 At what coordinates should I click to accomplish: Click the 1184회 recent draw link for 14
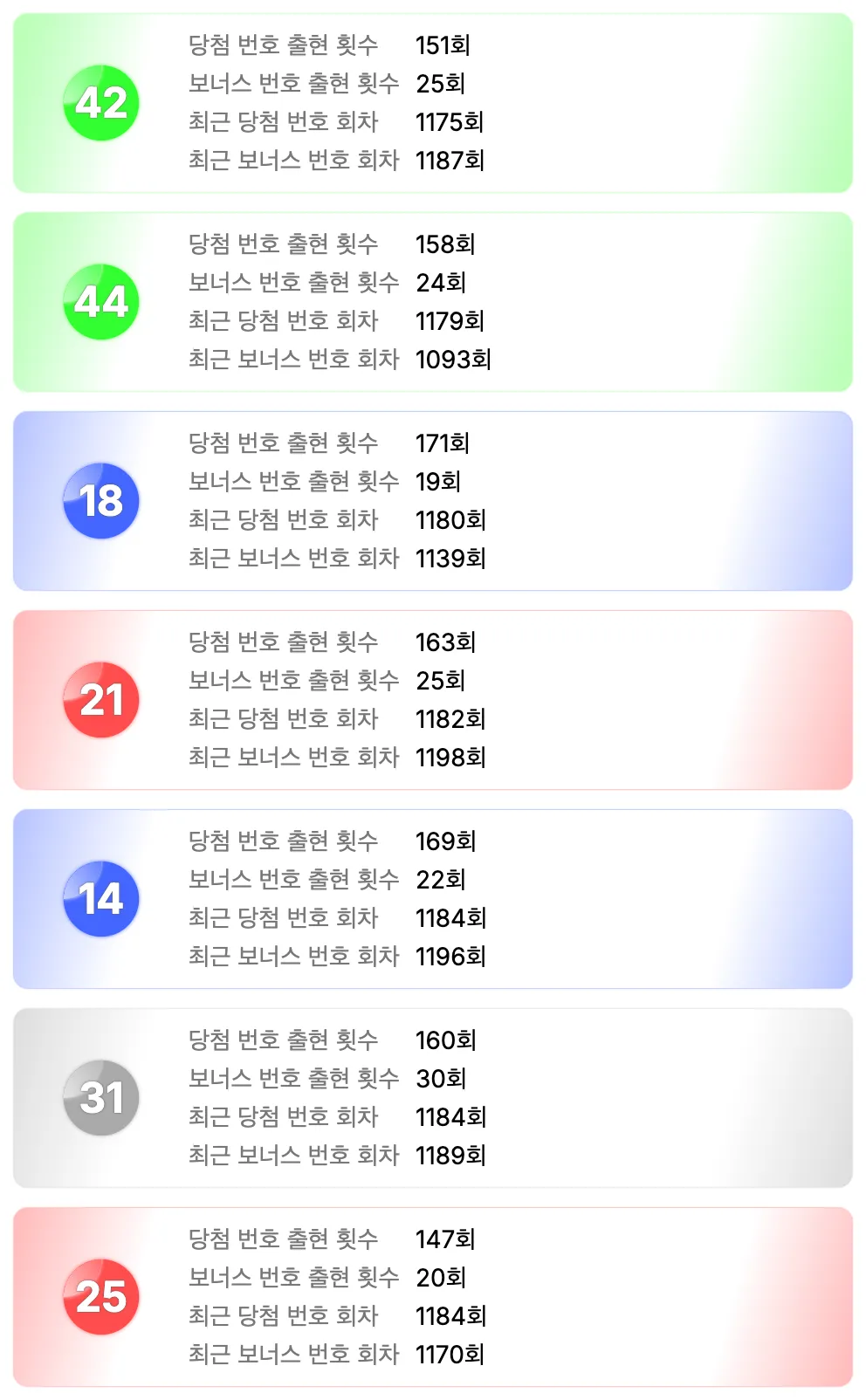point(452,918)
